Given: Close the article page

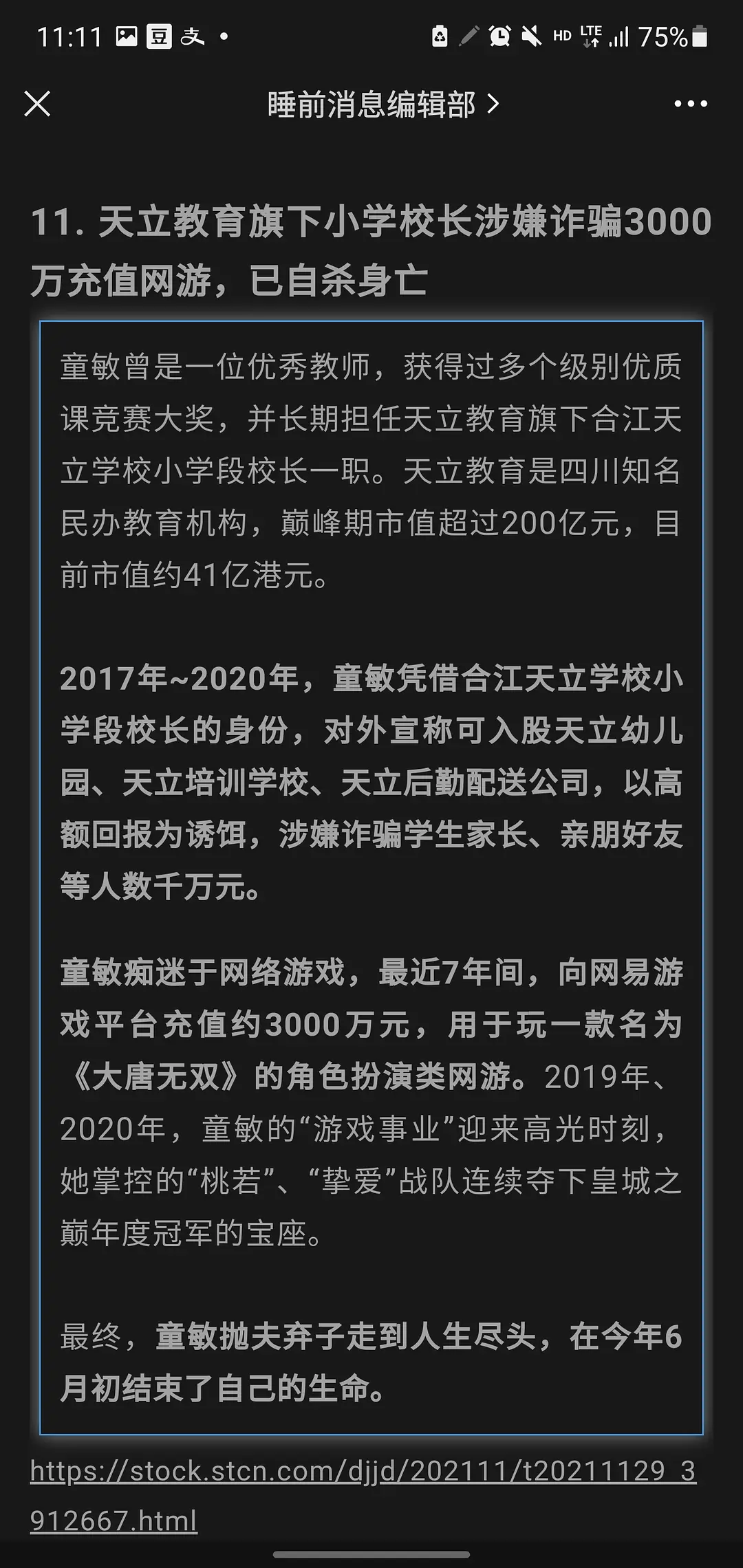Looking at the screenshot, I should (x=37, y=105).
